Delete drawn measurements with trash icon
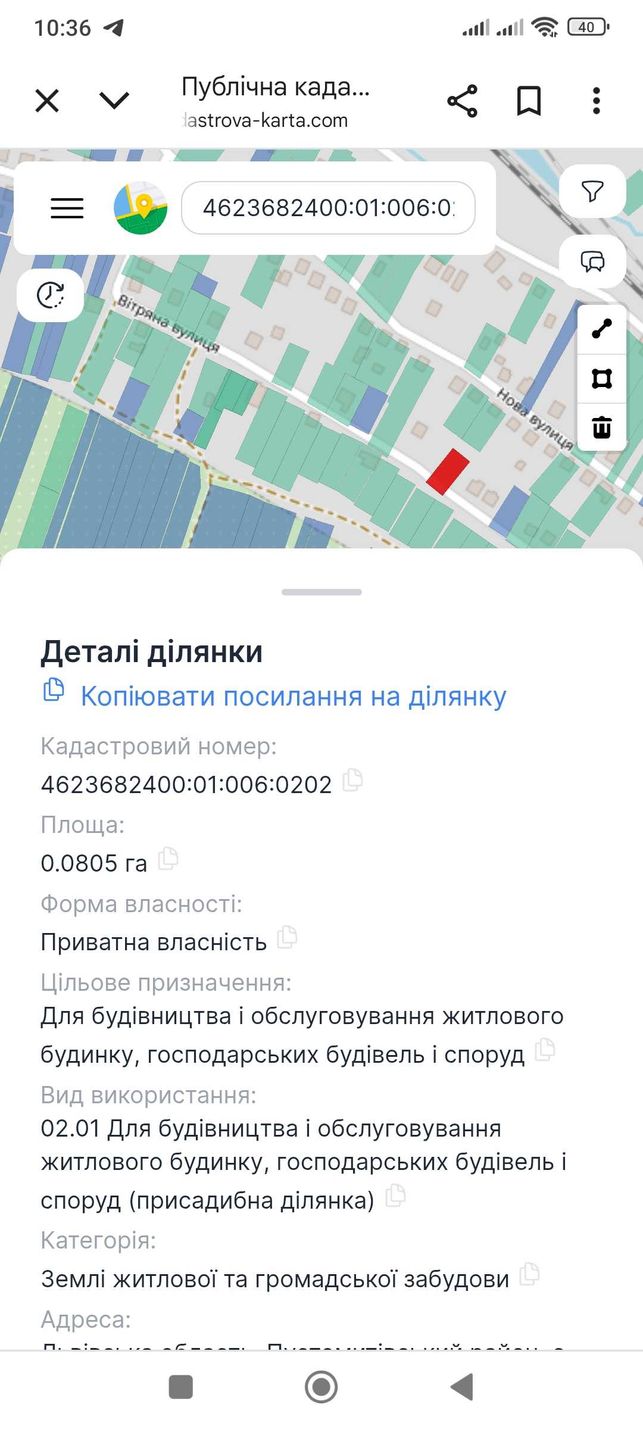 click(x=602, y=427)
